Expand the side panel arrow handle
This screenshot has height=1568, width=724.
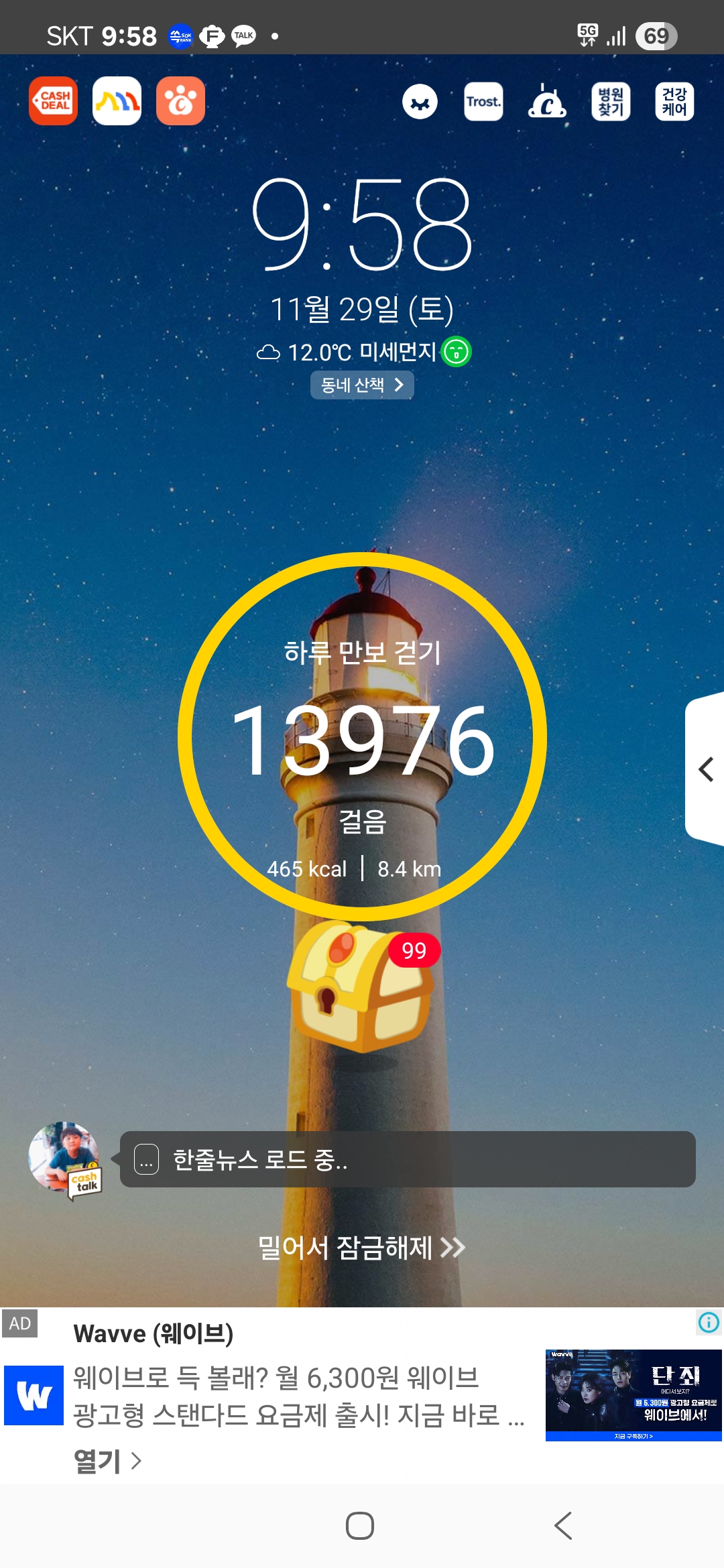pos(705,769)
